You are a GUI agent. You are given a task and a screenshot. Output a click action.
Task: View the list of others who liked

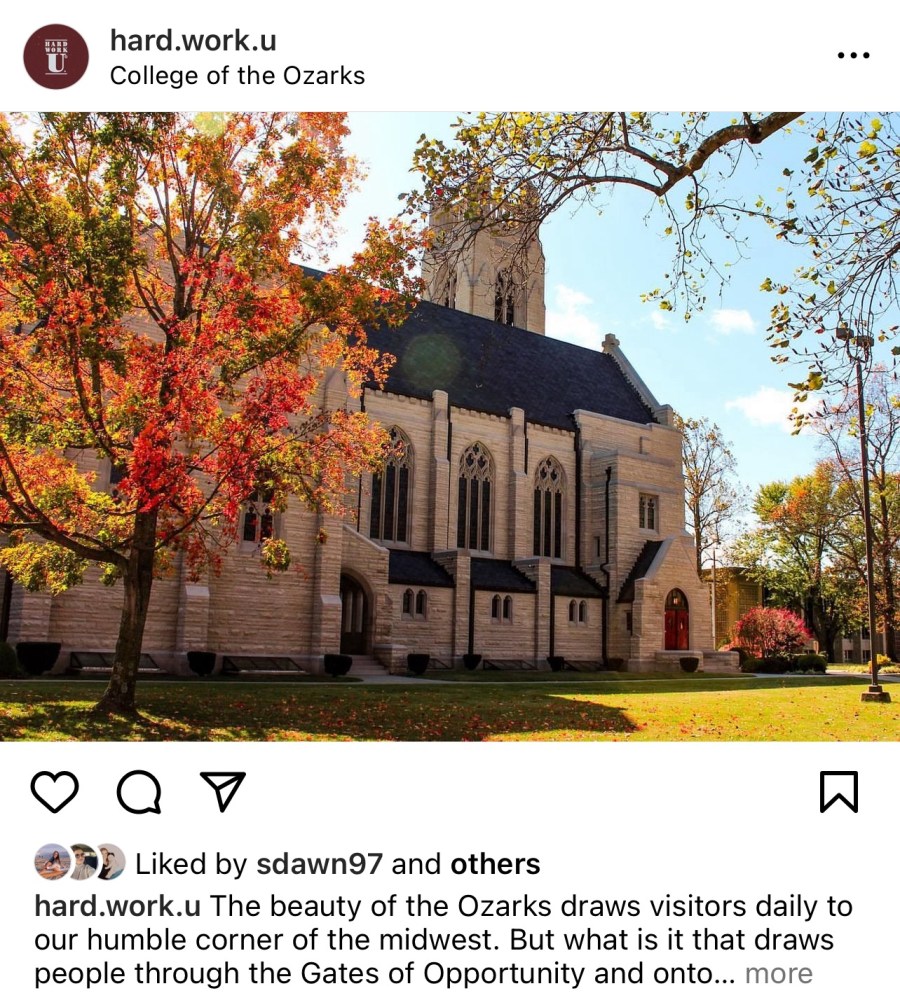(495, 864)
